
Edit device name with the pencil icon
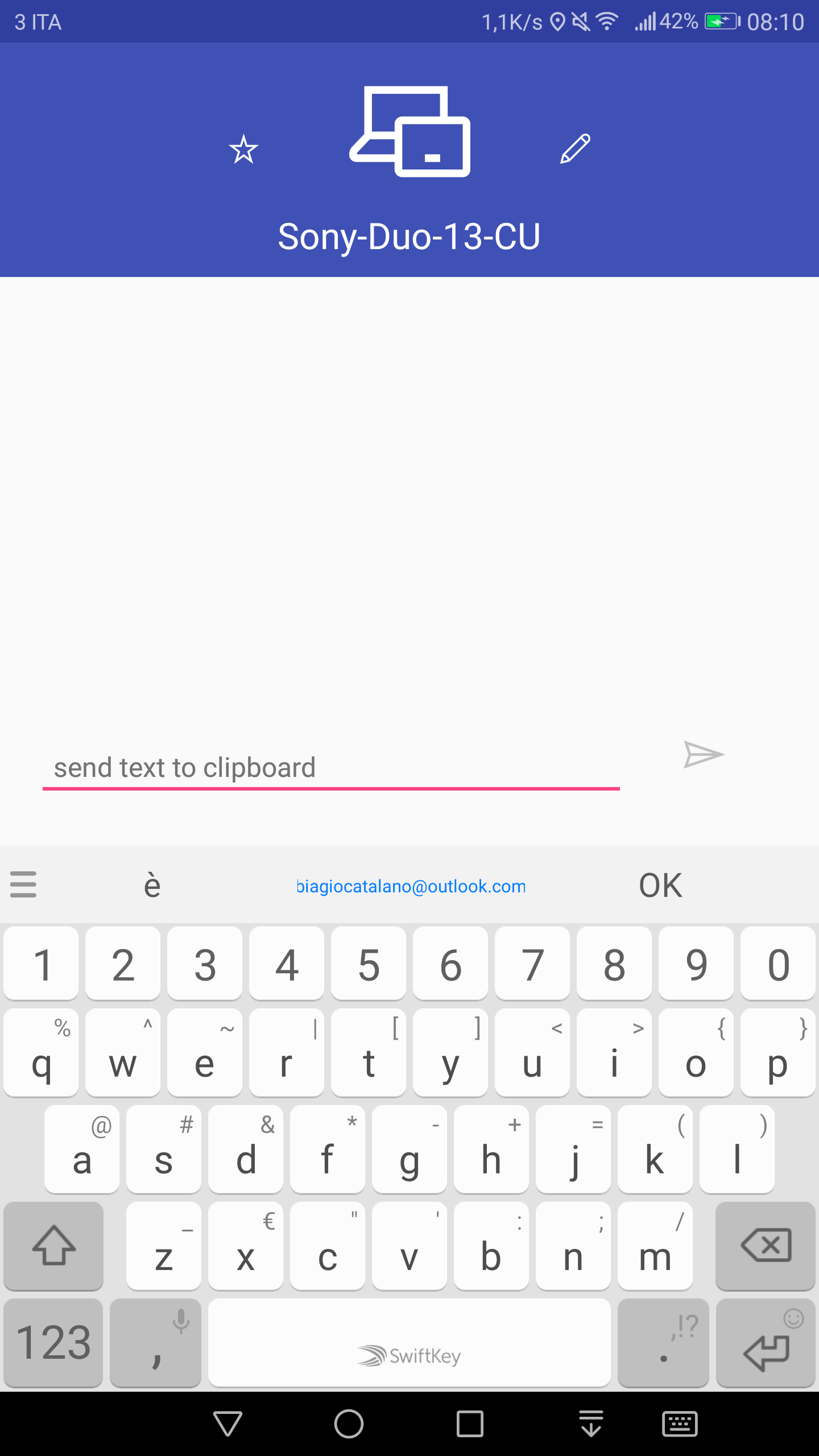point(575,149)
